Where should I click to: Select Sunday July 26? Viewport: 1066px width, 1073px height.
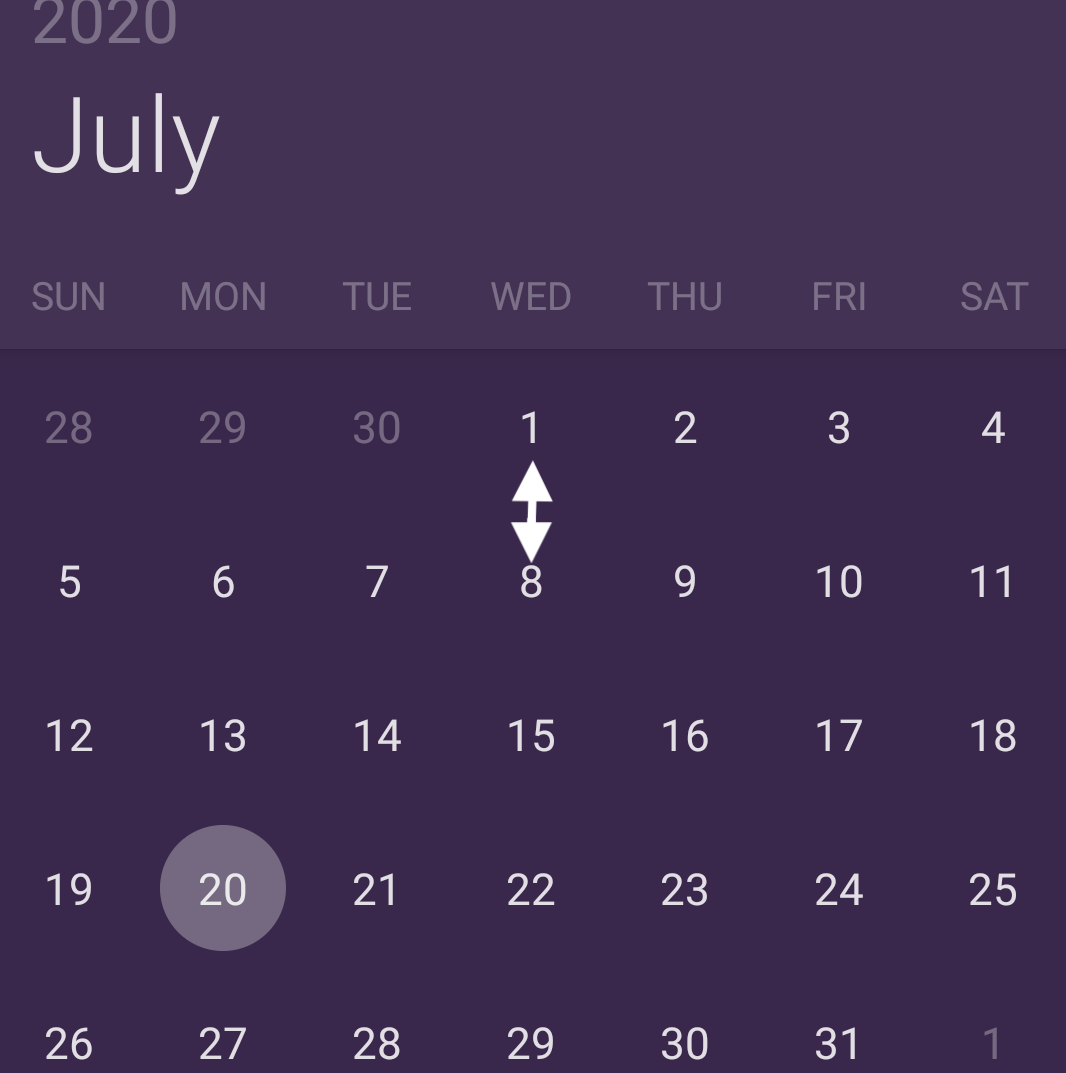[68, 1042]
